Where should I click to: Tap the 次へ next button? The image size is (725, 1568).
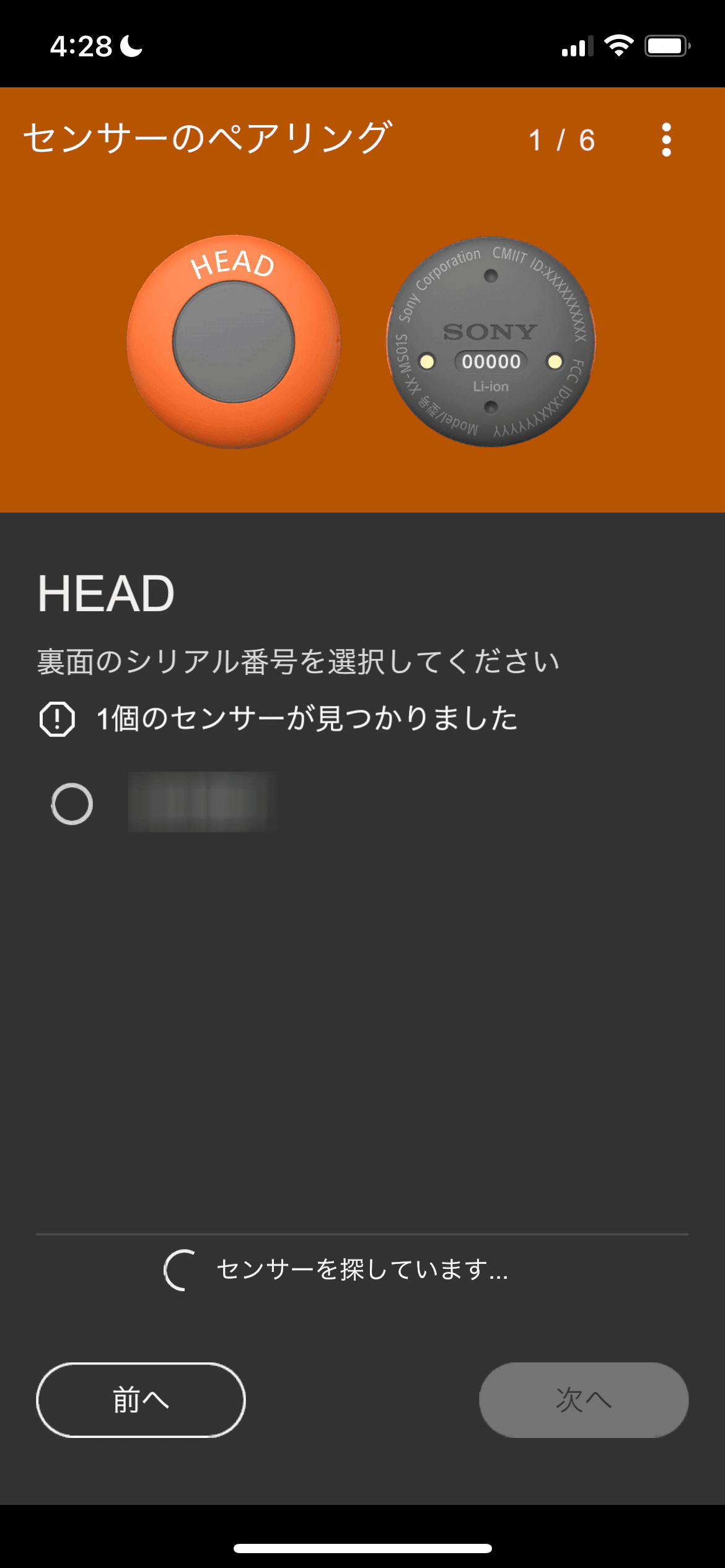pos(583,1400)
